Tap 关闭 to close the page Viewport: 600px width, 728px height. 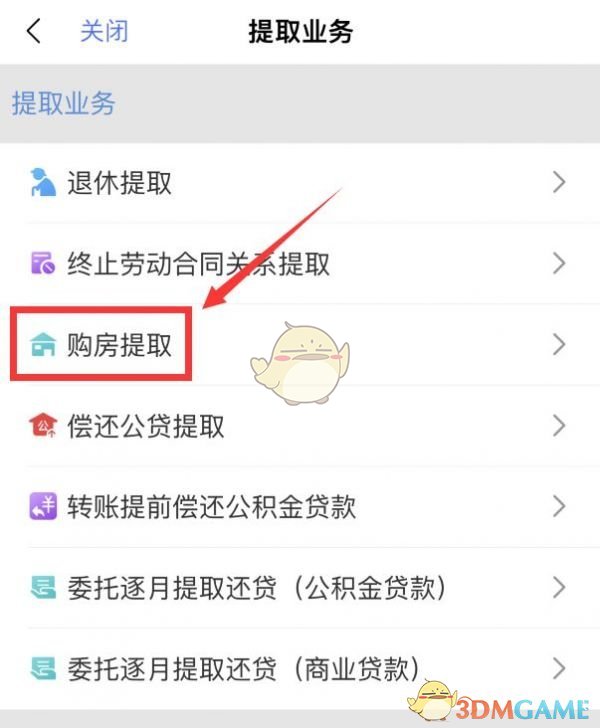104,31
